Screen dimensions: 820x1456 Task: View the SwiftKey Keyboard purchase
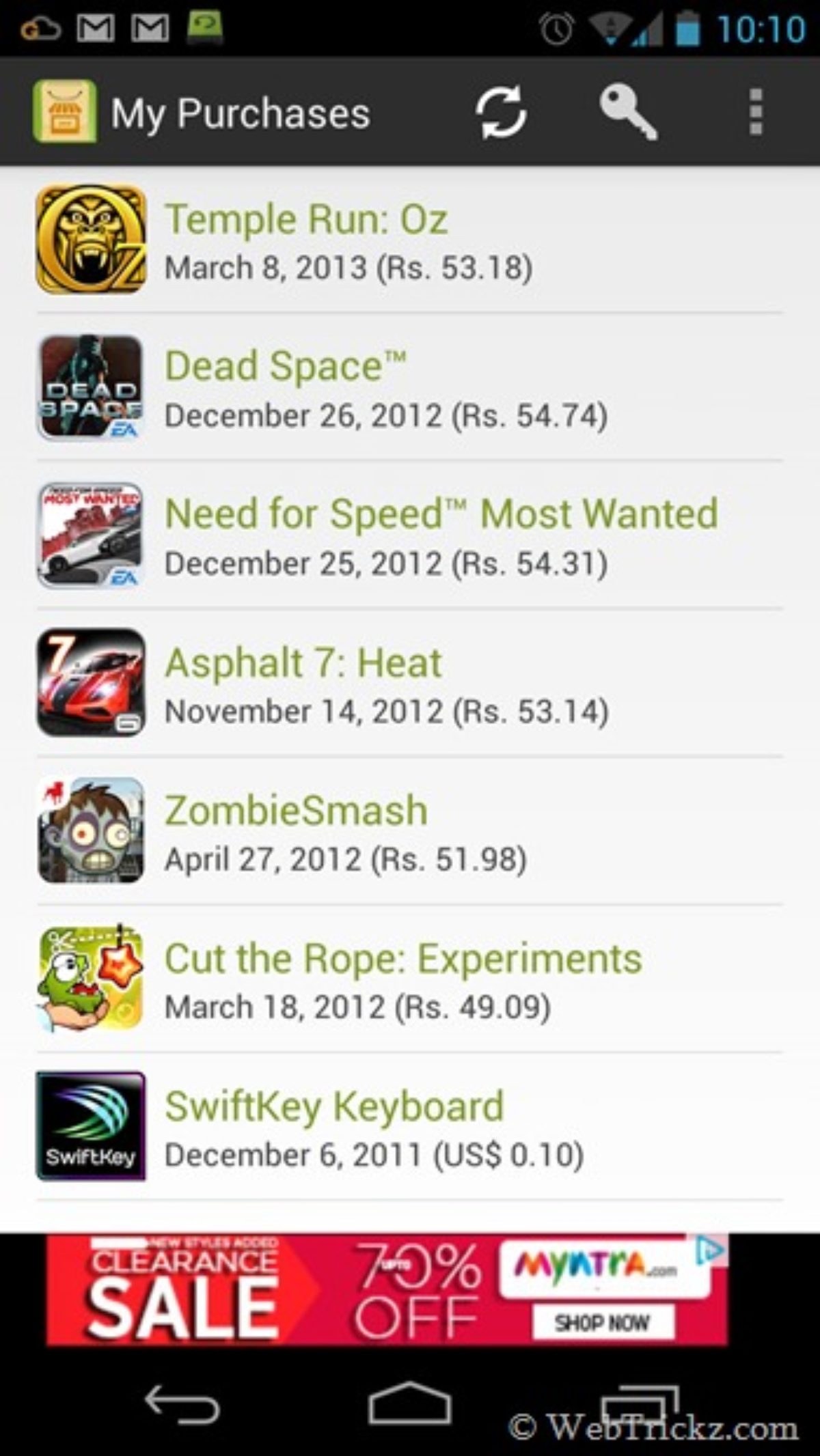pos(410,1128)
